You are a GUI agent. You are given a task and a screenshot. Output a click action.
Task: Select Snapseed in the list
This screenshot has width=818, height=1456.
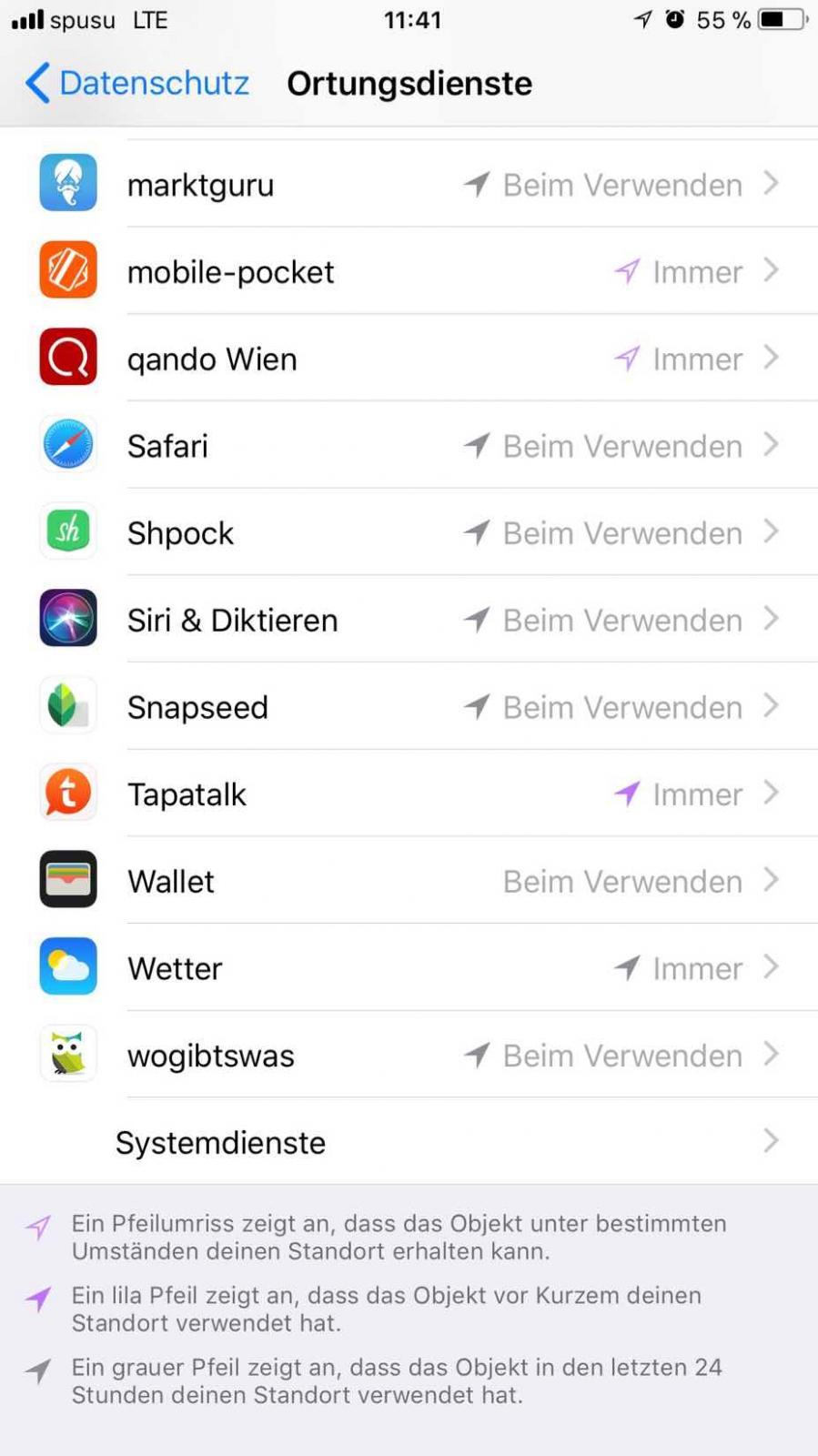[x=409, y=707]
